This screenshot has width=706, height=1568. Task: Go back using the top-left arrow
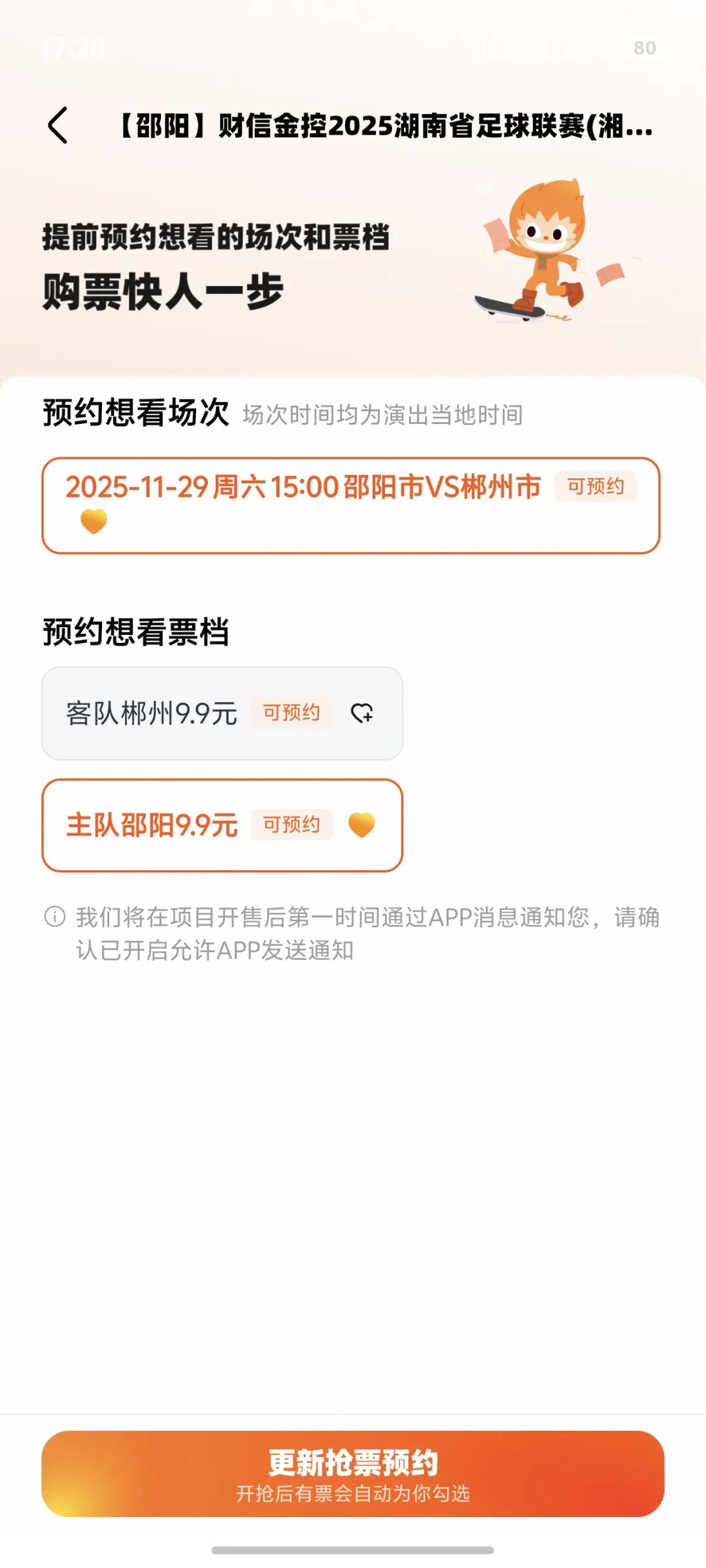58,125
